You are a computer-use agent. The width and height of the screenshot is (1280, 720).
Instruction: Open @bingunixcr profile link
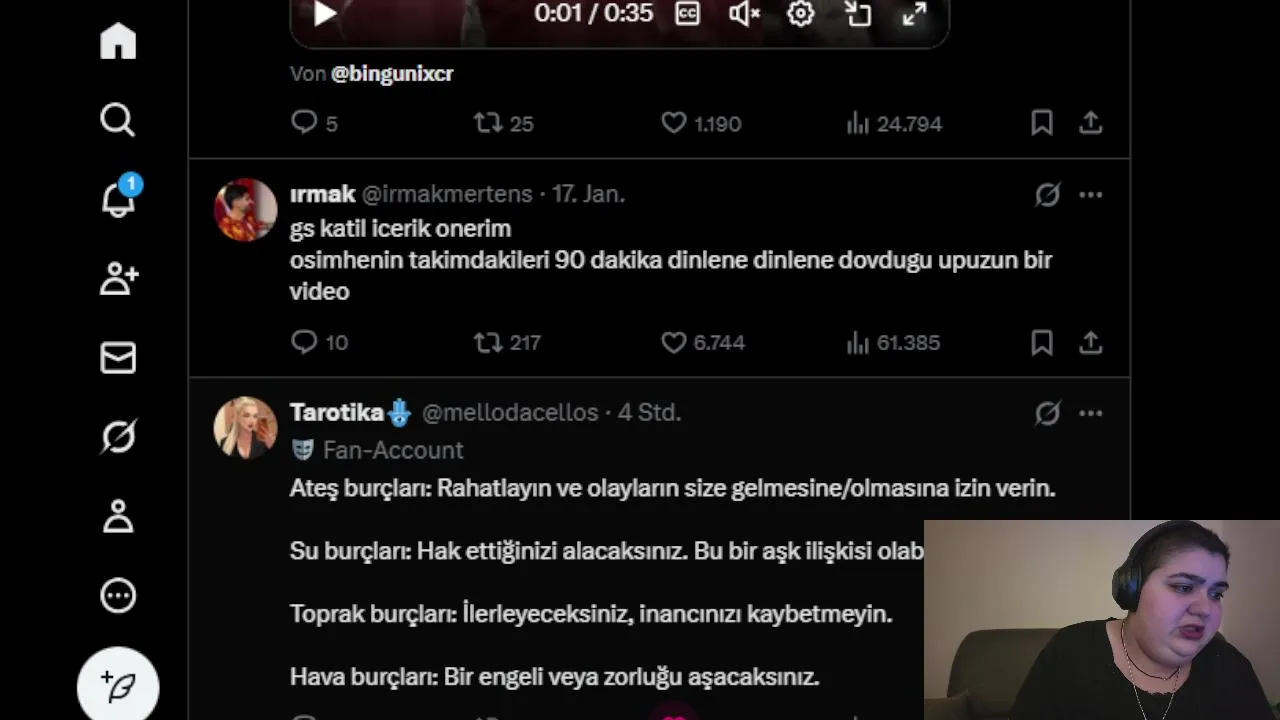tap(392, 73)
